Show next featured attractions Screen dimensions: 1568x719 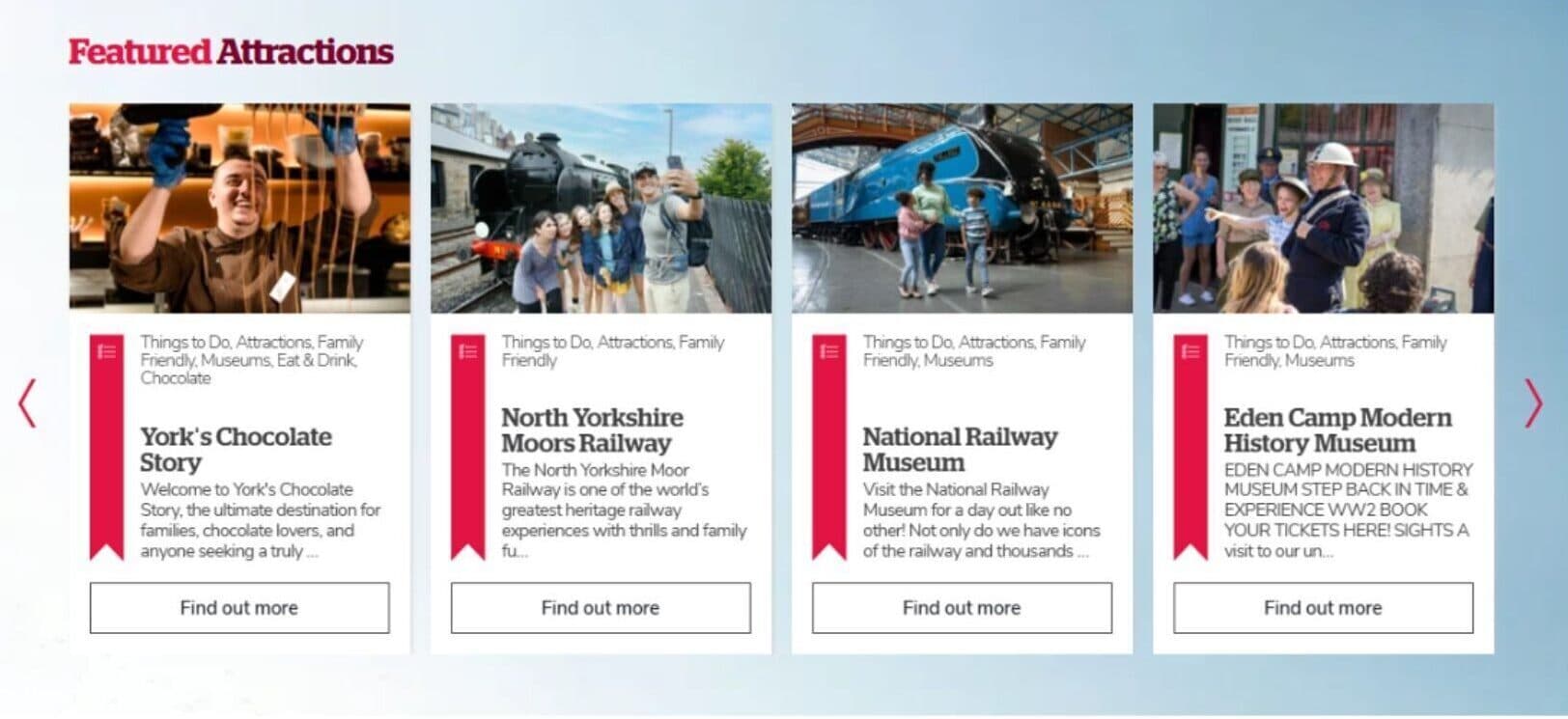tap(1533, 403)
